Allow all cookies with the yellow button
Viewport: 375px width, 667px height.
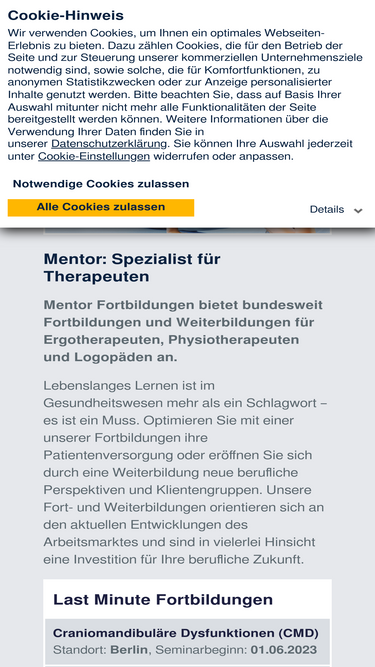click(101, 208)
